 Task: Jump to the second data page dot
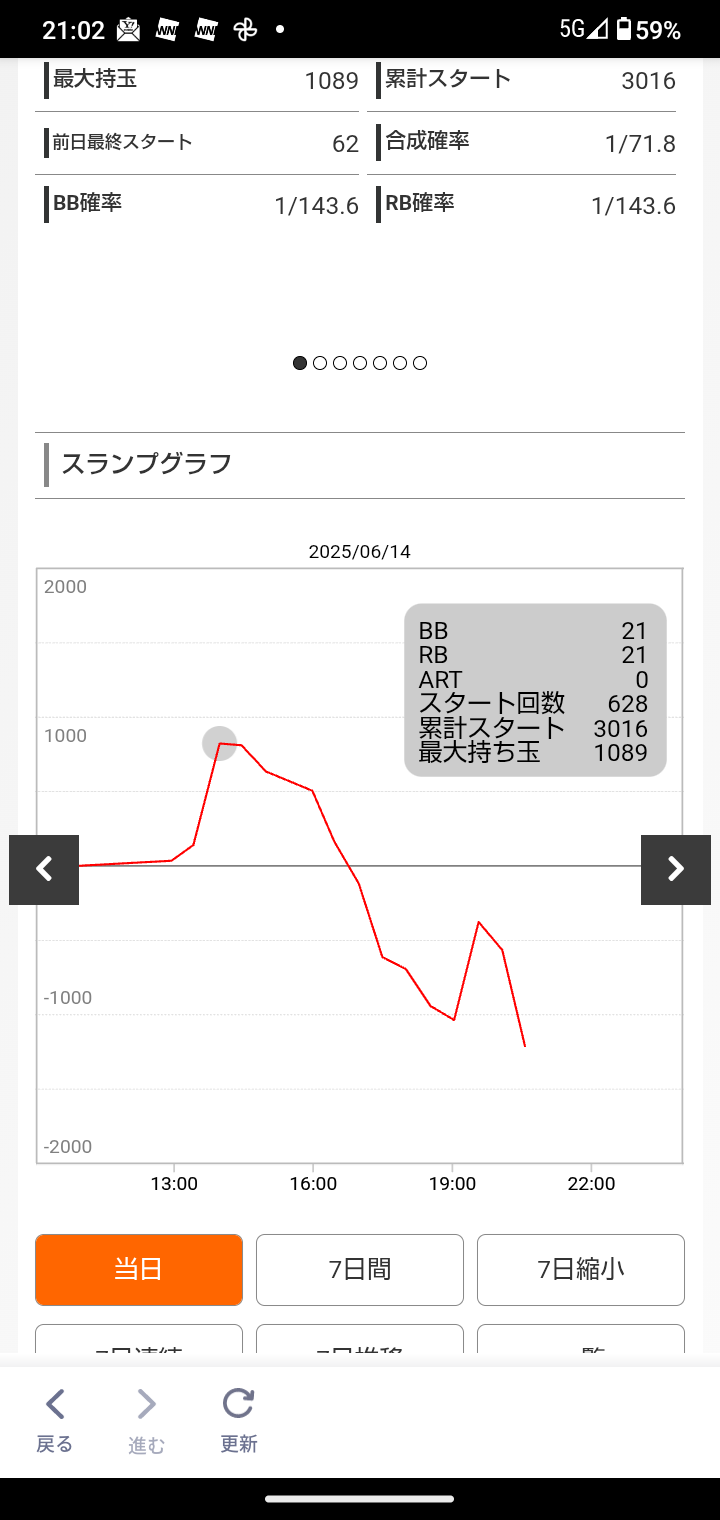320,363
